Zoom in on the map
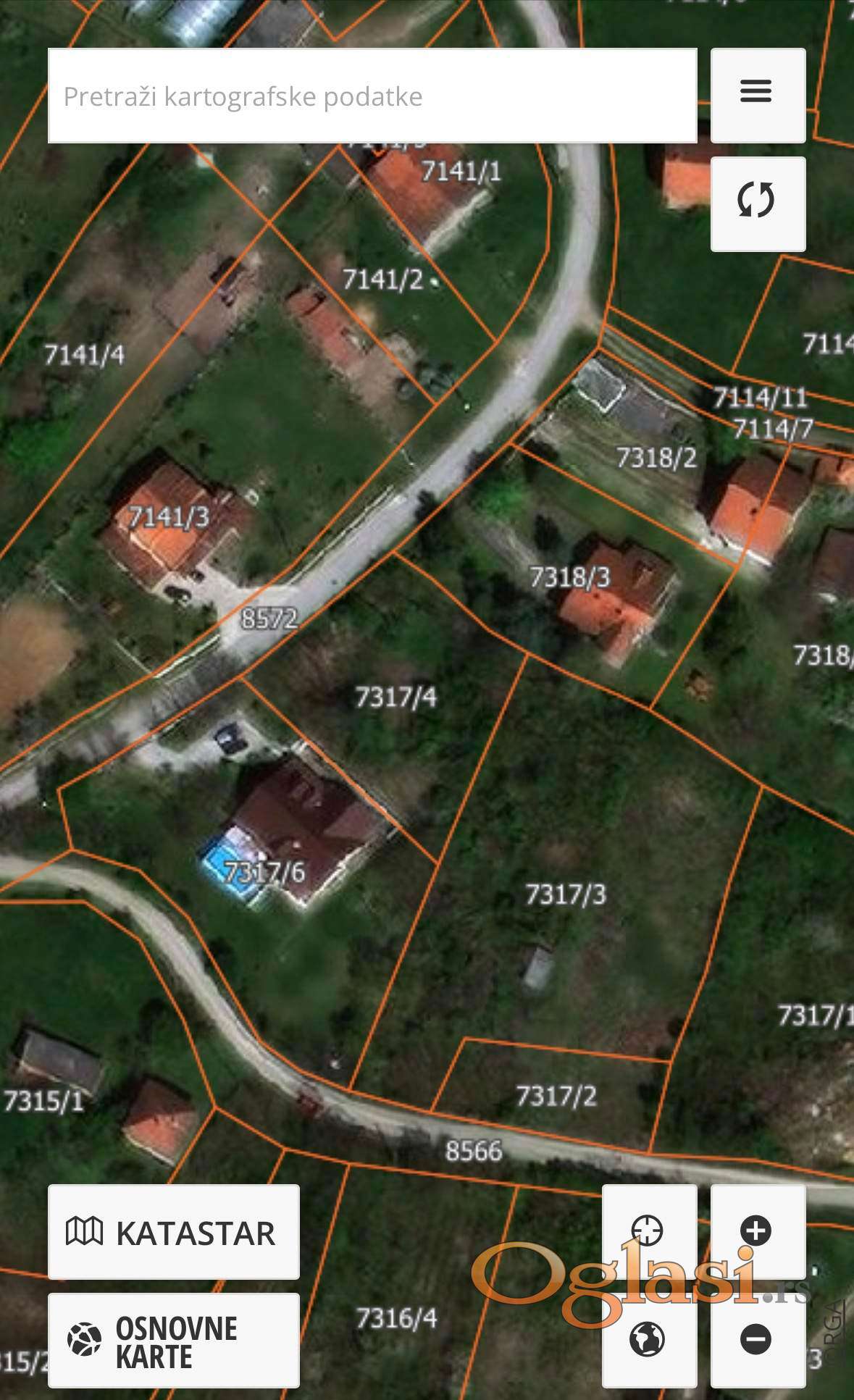Viewport: 854px width, 1400px height. [757, 1231]
